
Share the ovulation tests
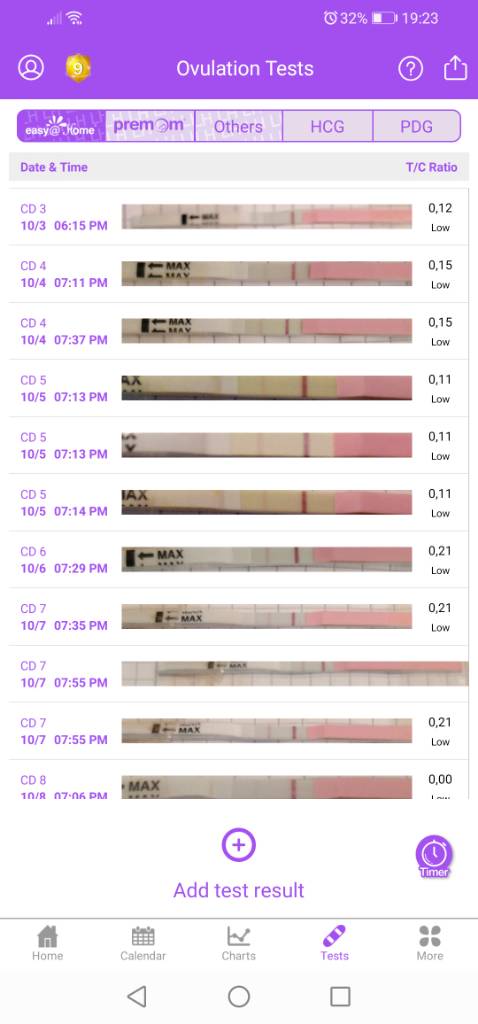pyautogui.click(x=455, y=68)
